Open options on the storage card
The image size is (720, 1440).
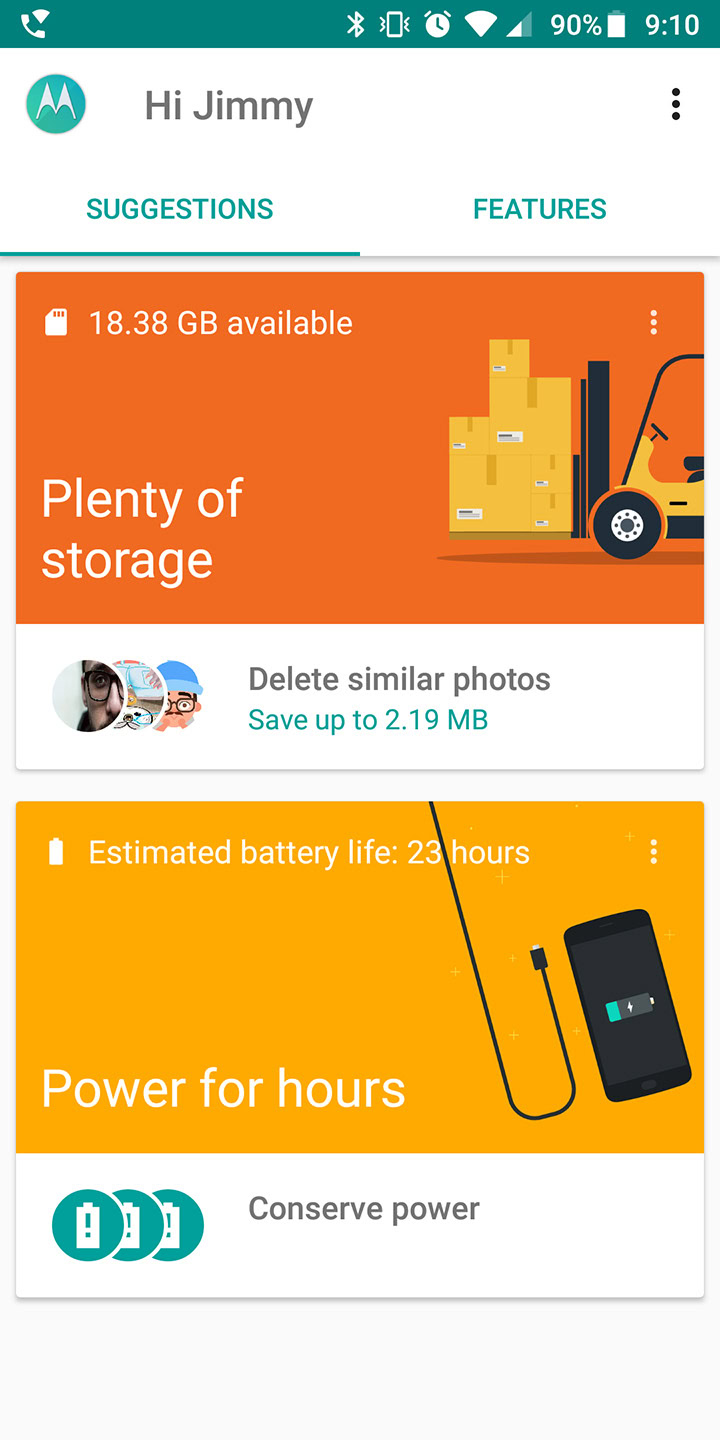pos(654,322)
